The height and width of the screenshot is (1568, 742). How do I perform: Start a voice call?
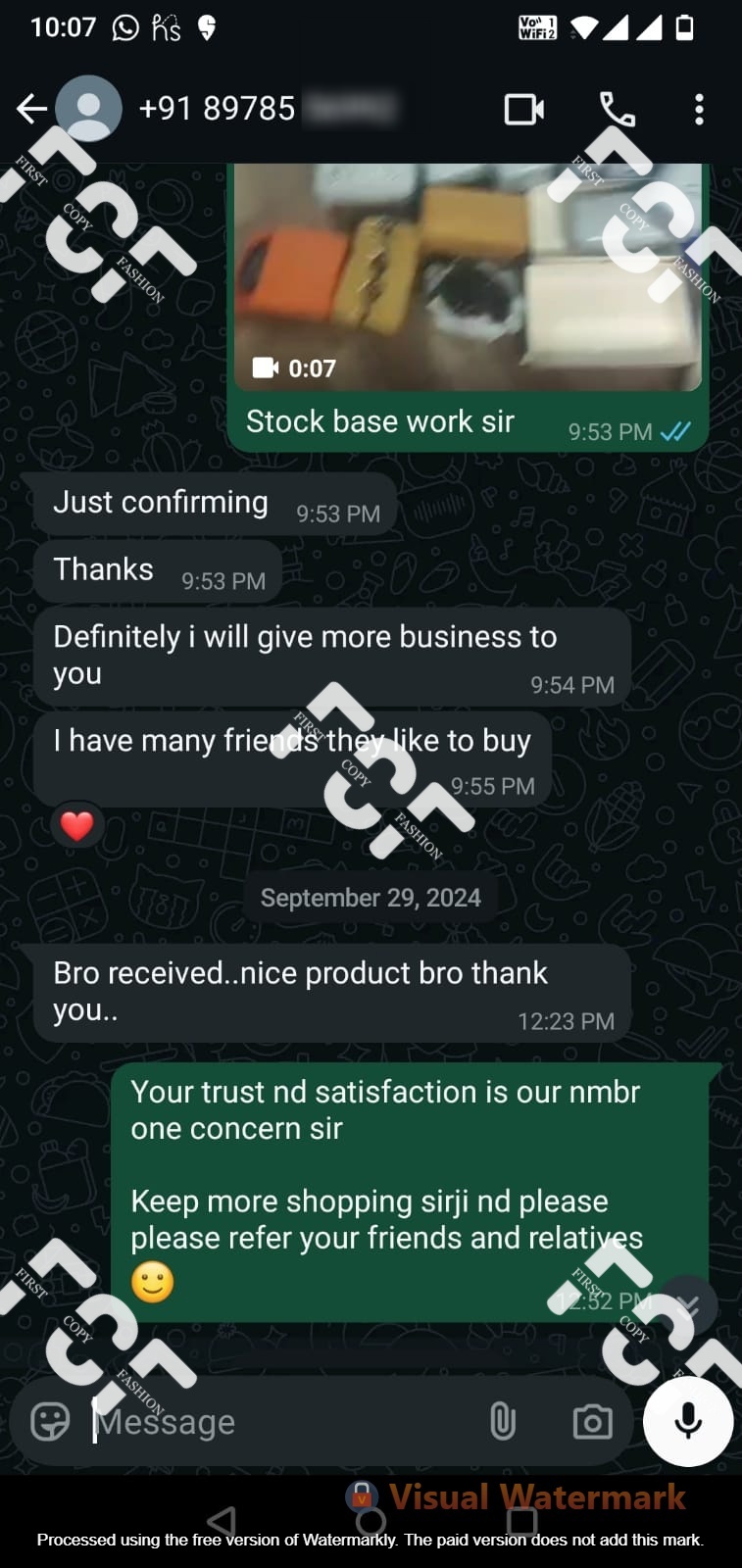pos(617,109)
